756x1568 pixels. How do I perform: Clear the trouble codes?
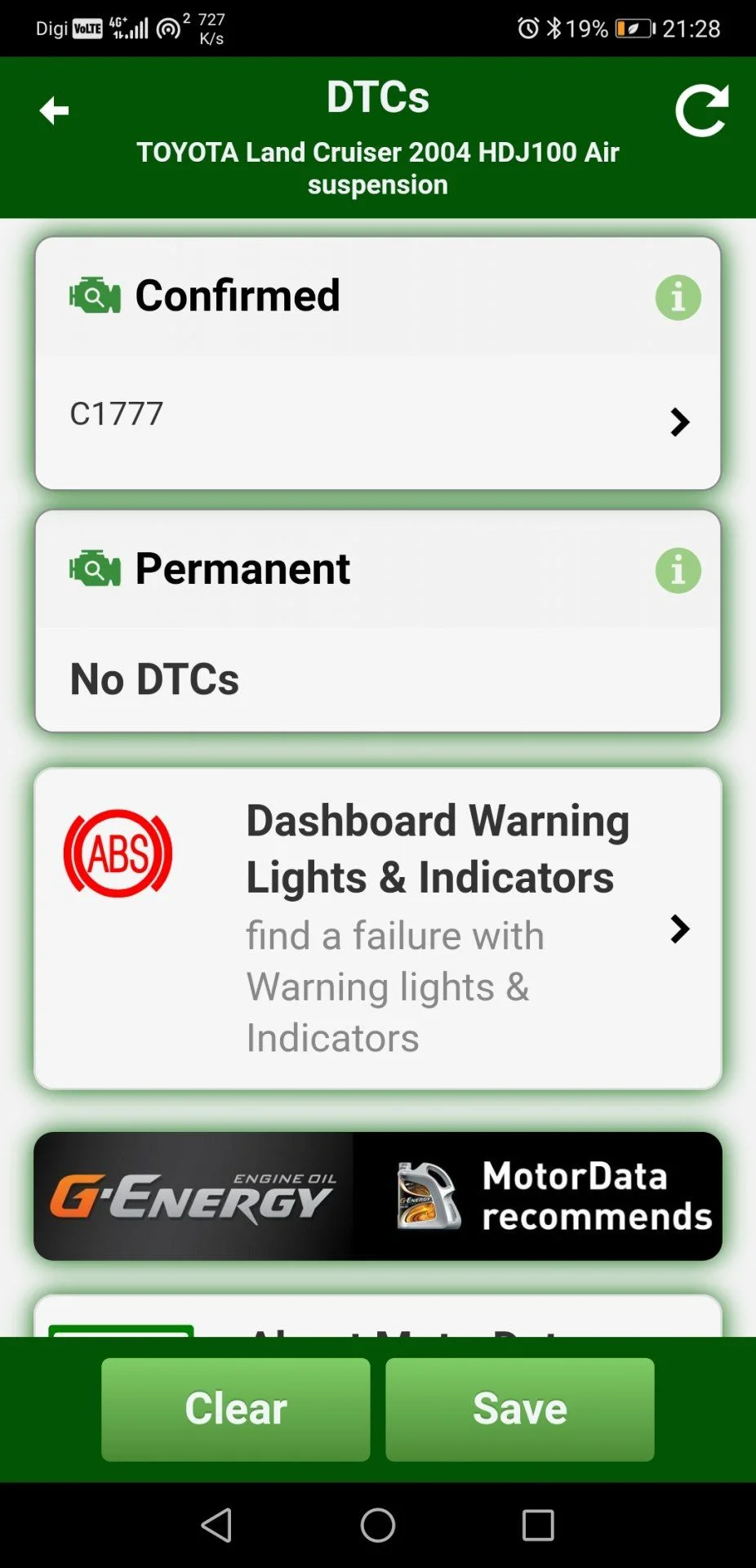click(x=235, y=1409)
